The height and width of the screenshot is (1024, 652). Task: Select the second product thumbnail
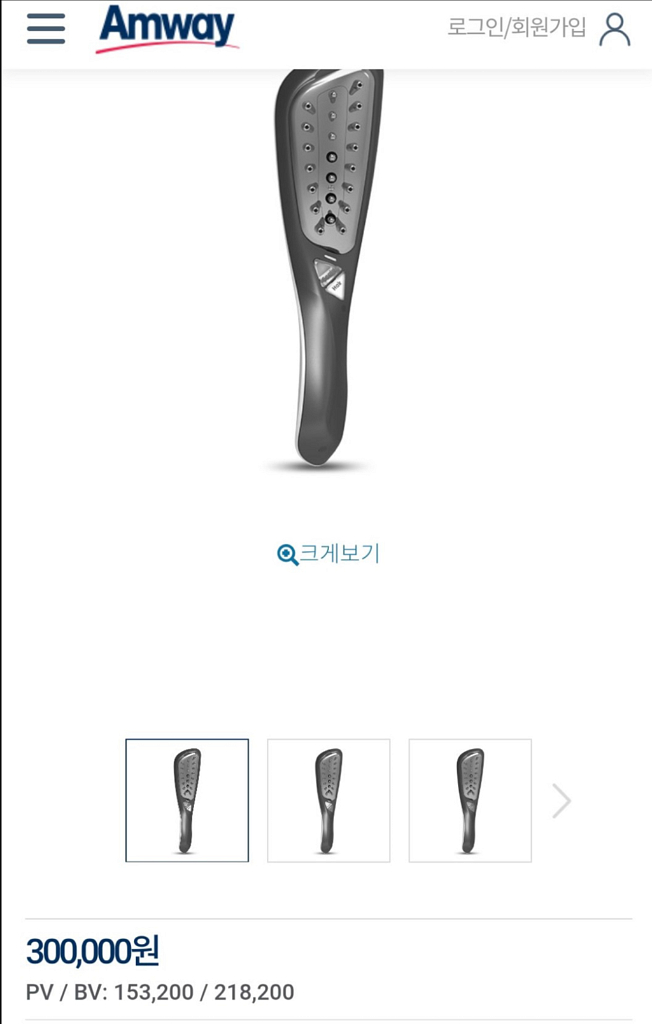pyautogui.click(x=329, y=800)
